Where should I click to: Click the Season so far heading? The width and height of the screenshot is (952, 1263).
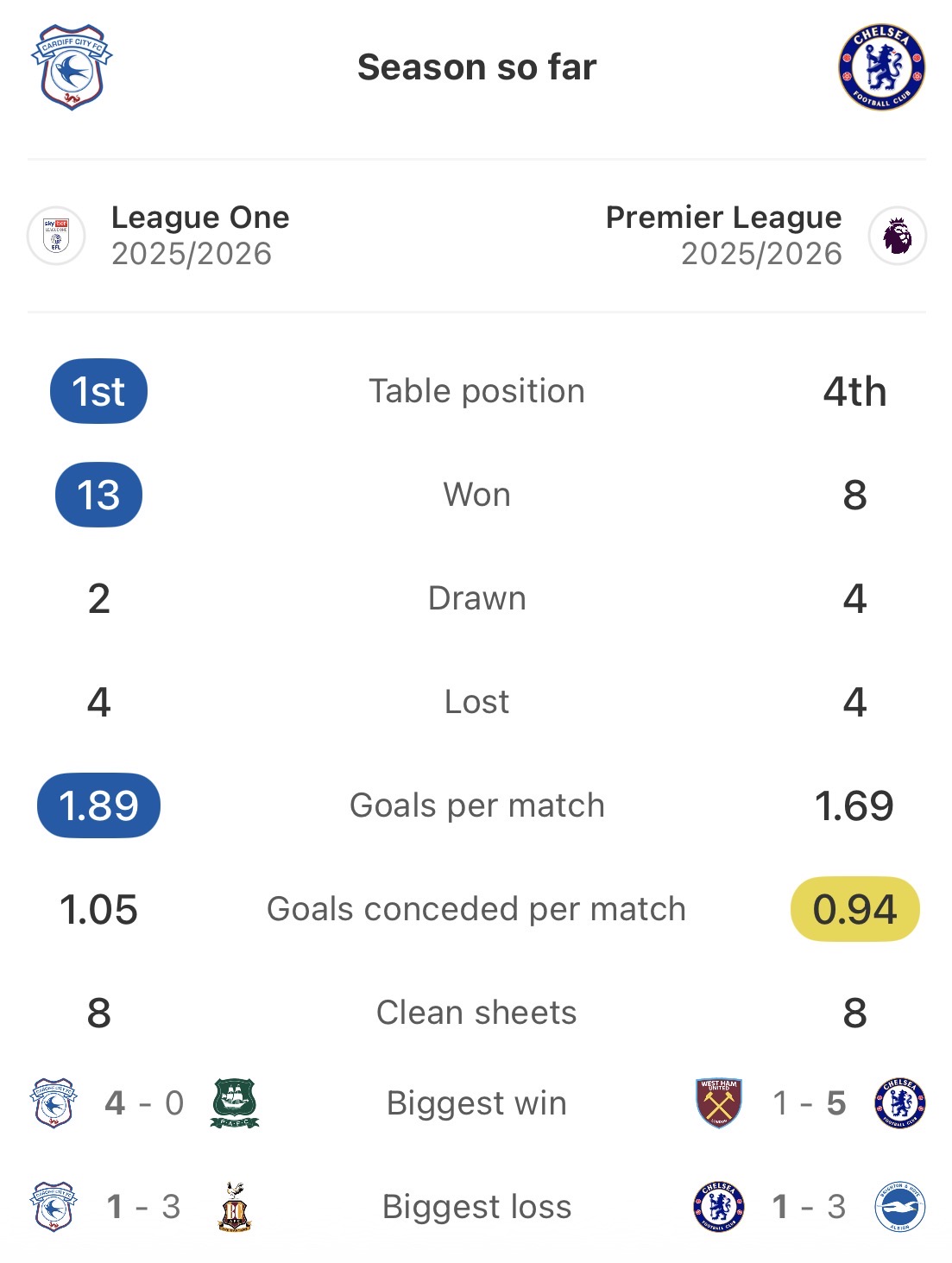point(476,65)
